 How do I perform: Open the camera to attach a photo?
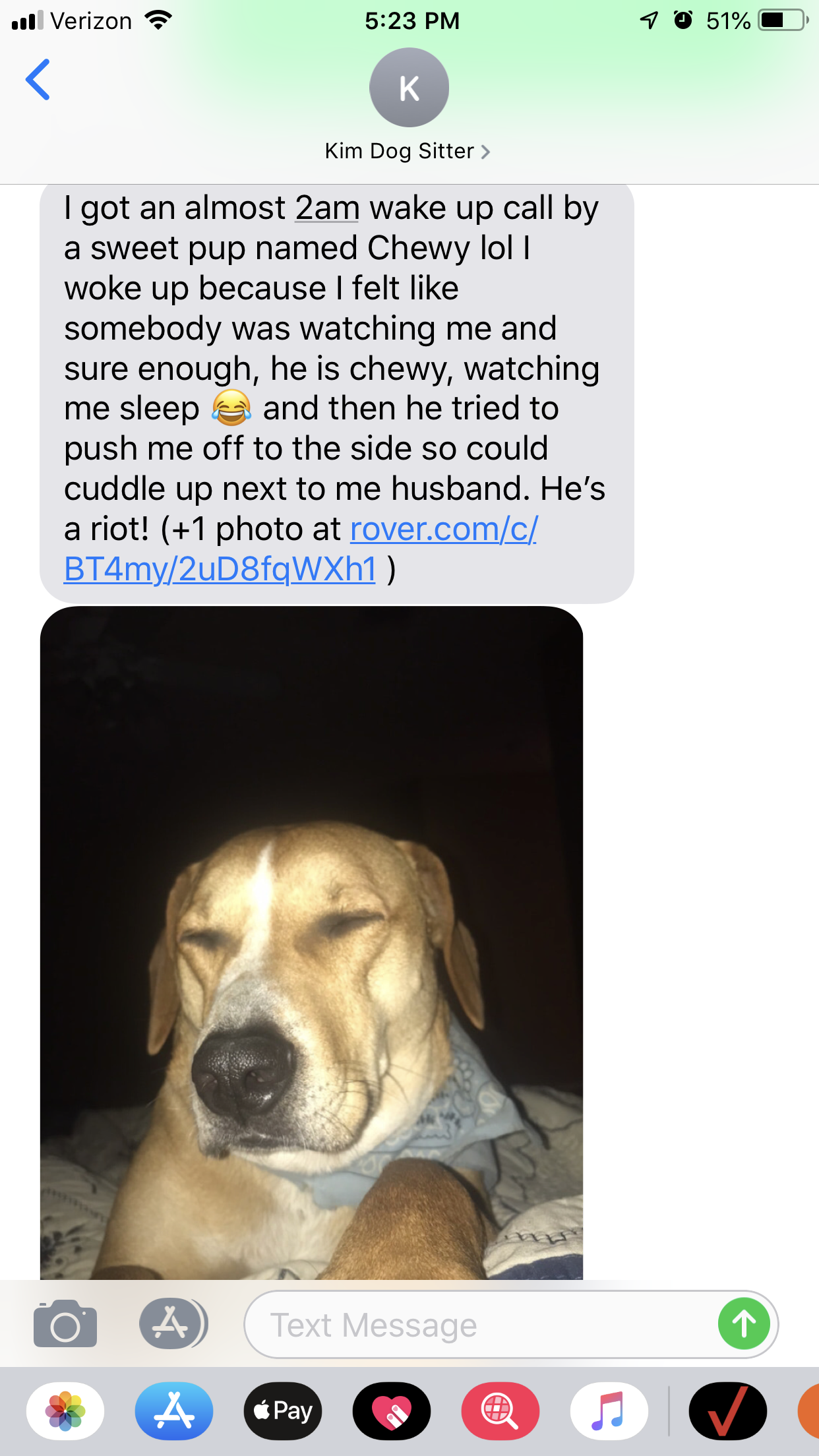(x=65, y=1323)
